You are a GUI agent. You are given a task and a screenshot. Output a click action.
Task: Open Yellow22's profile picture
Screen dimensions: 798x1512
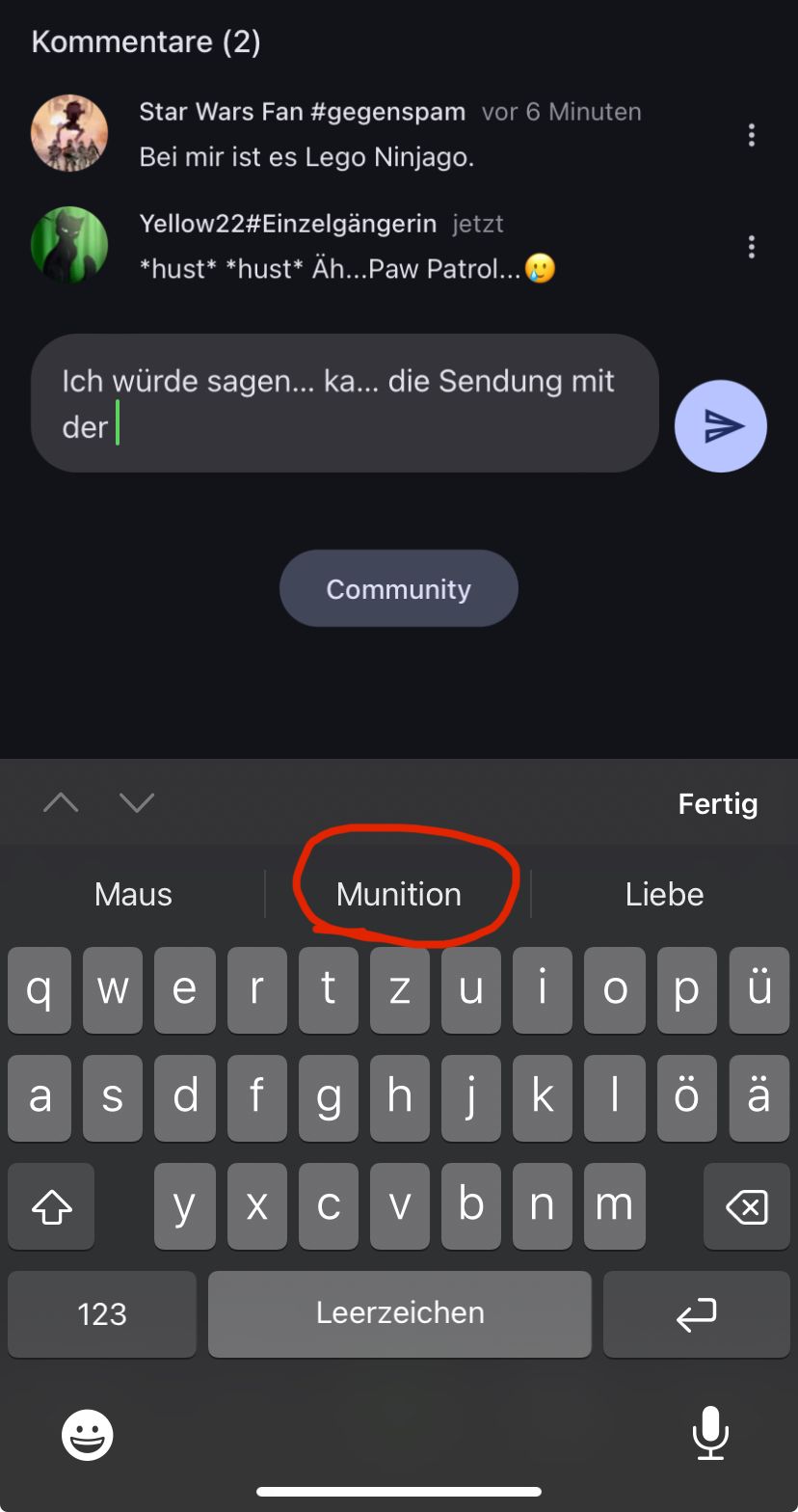coord(69,245)
